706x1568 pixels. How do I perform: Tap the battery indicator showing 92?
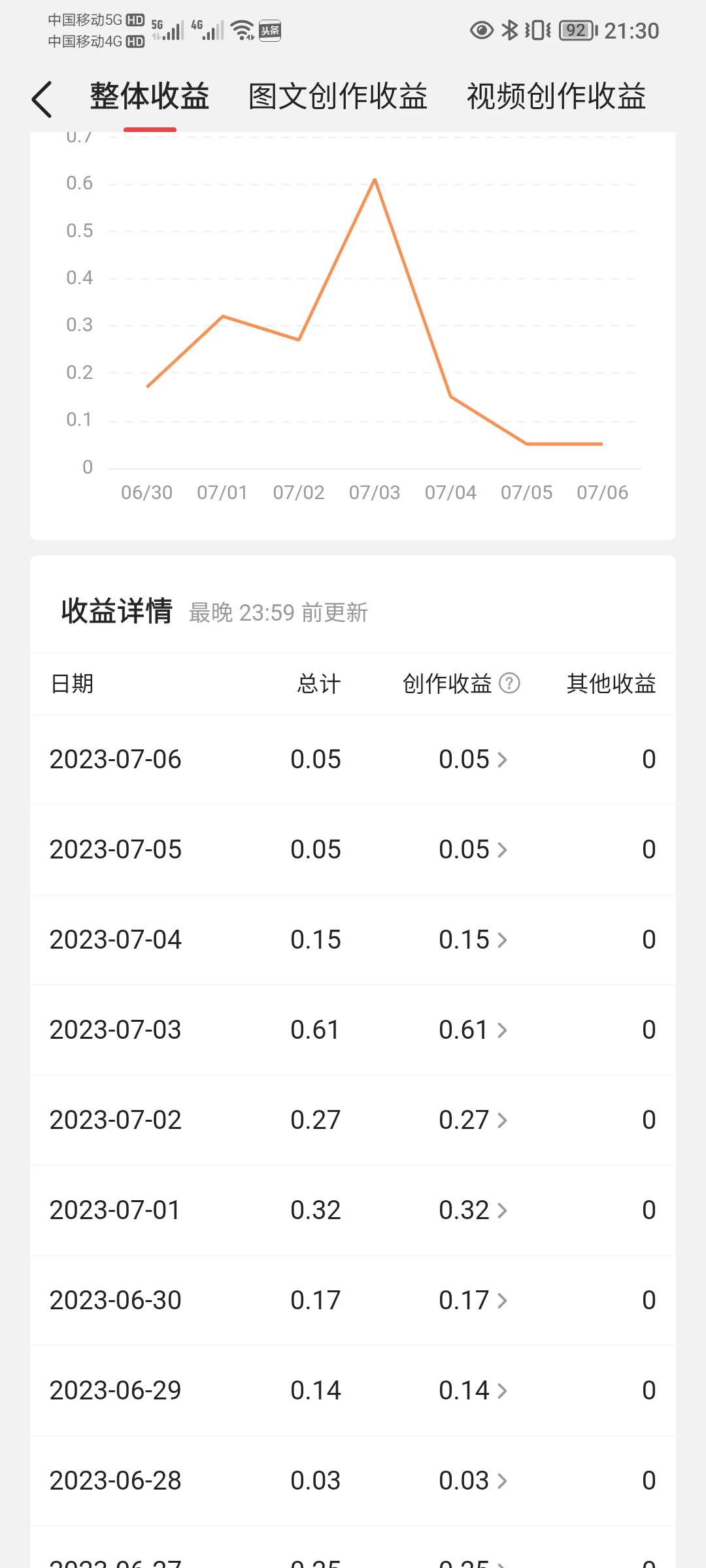coord(577,31)
